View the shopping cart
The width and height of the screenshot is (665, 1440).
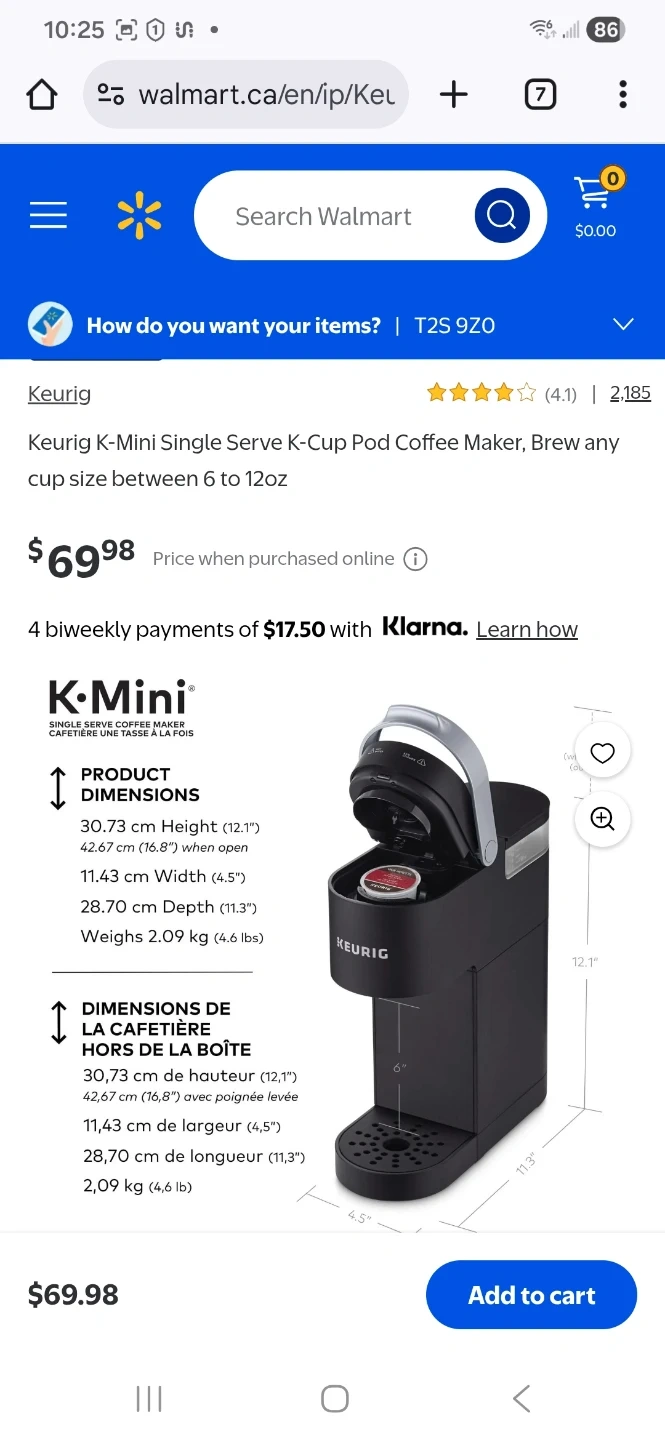tap(596, 205)
